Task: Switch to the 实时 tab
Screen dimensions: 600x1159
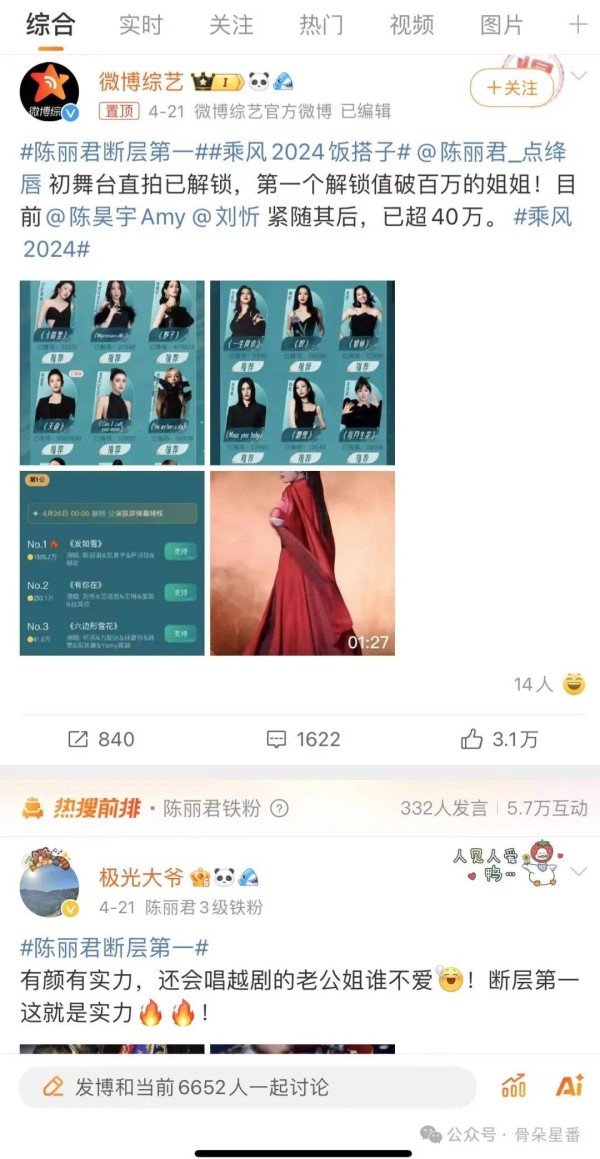Action: [140, 25]
